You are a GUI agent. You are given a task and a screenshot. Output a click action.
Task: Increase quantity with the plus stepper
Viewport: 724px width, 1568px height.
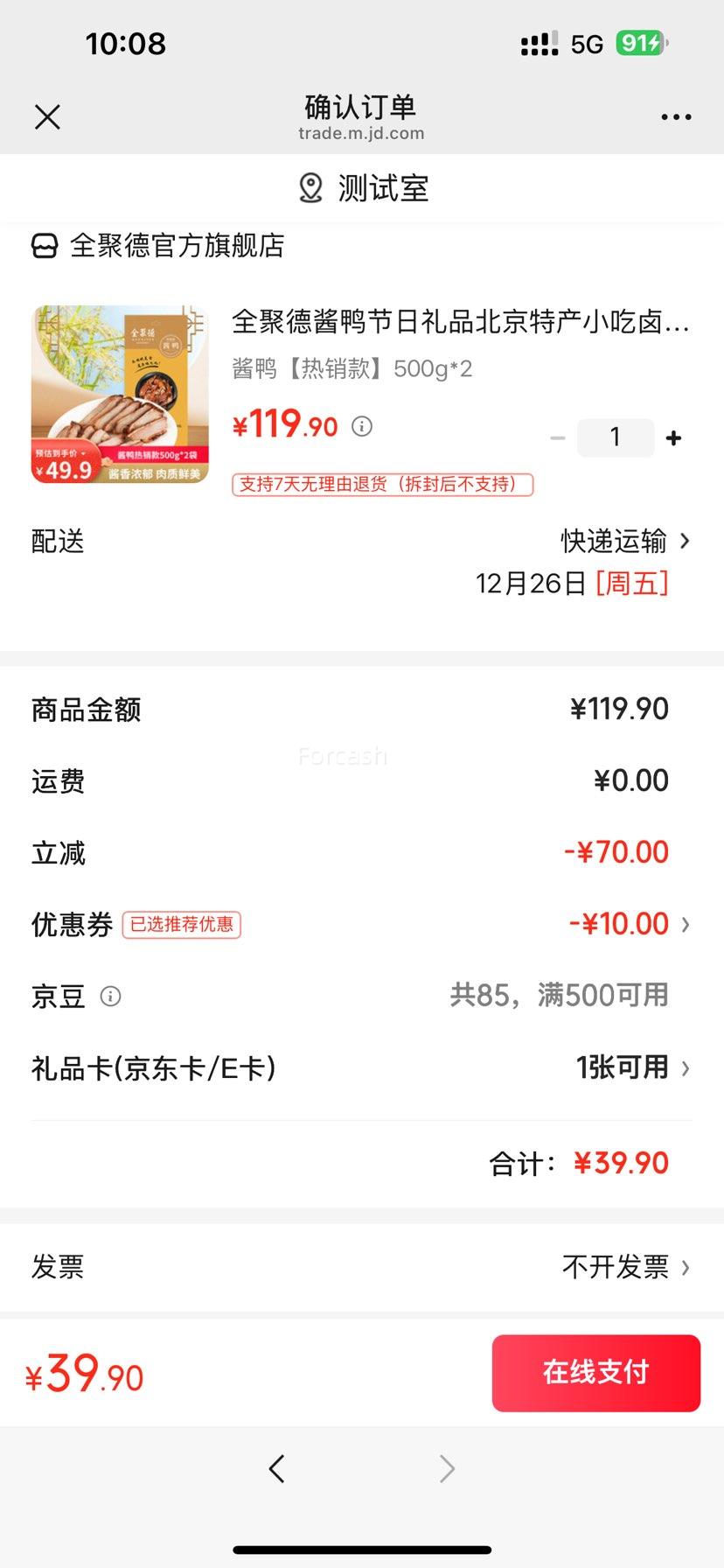pos(672,437)
